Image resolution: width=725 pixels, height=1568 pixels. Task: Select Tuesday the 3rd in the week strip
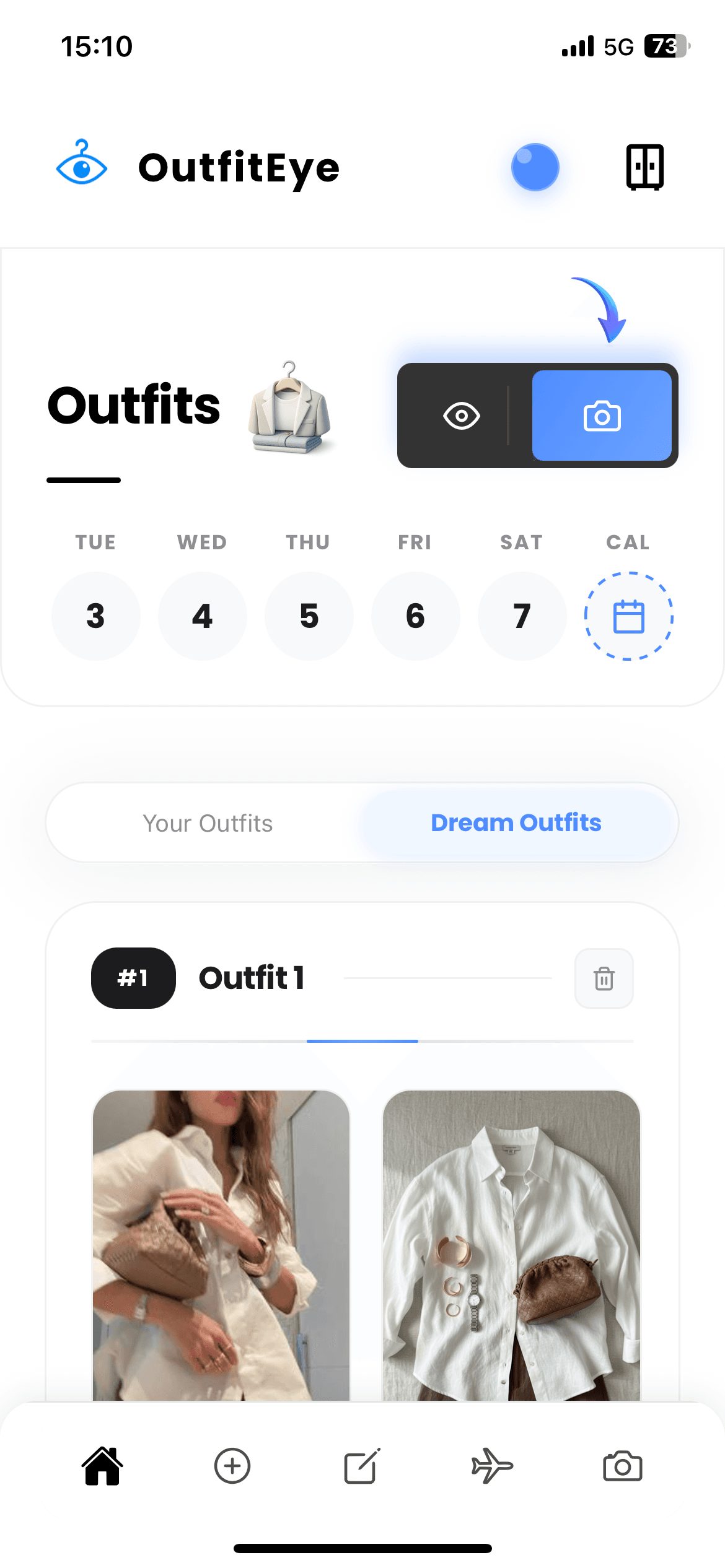[95, 615]
